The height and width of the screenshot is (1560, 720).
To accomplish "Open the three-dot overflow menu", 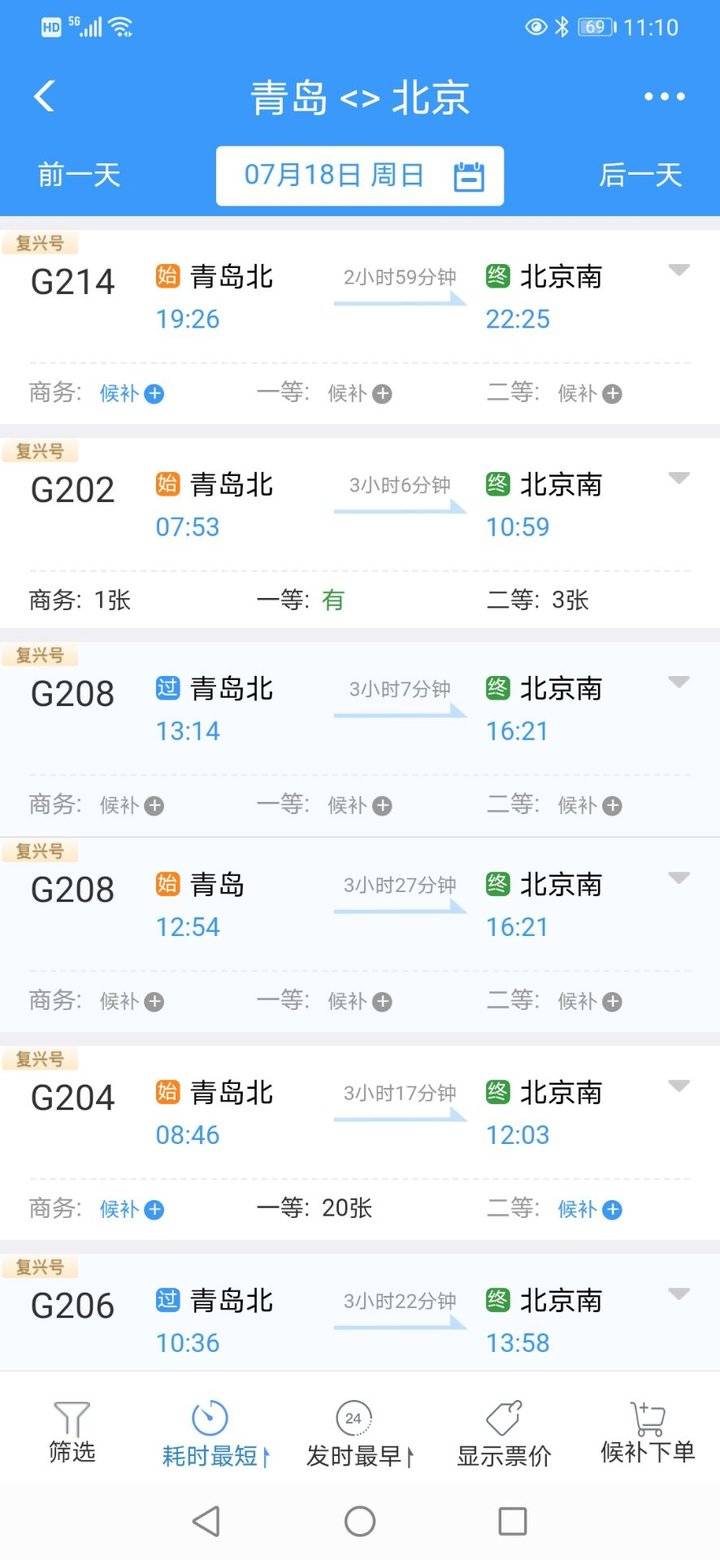I will (x=665, y=97).
